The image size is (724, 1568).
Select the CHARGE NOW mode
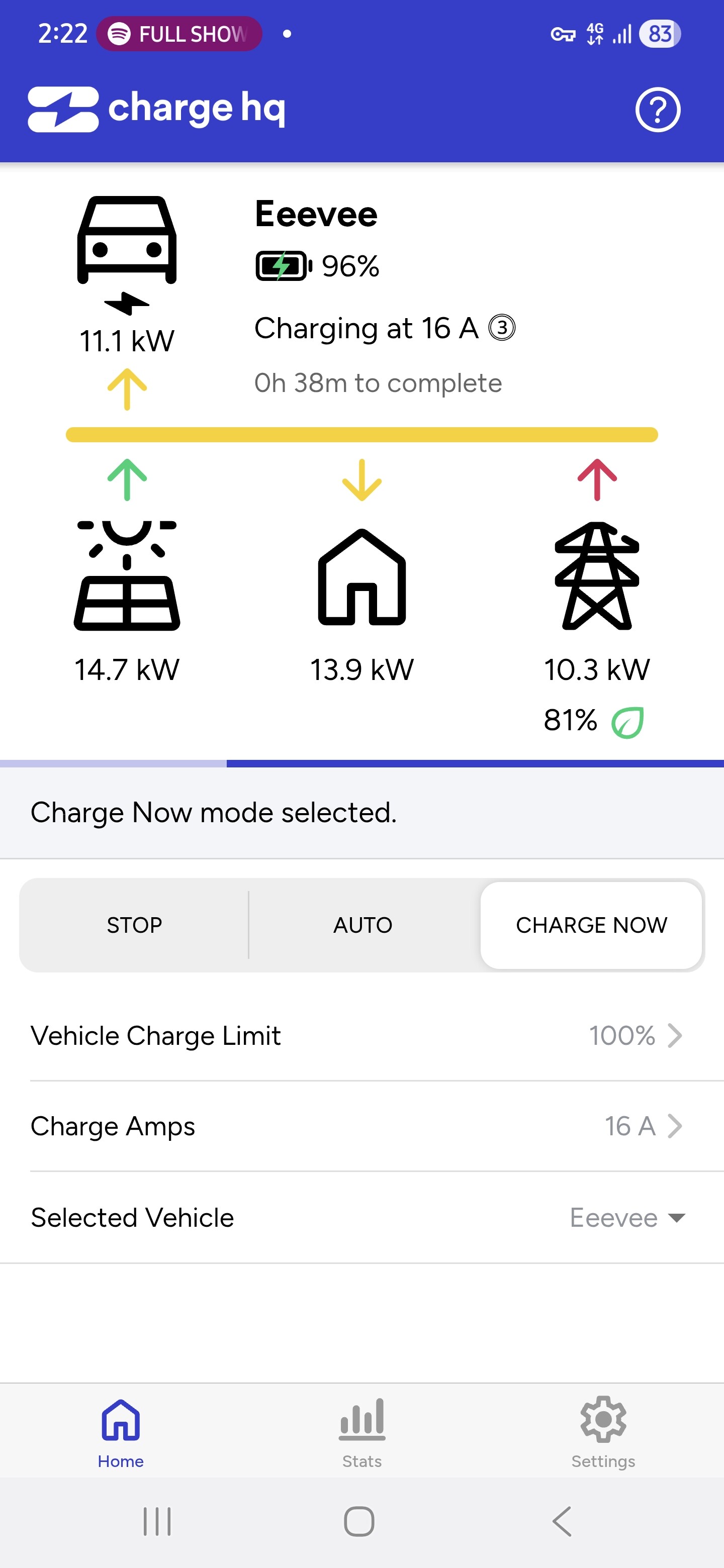(591, 925)
